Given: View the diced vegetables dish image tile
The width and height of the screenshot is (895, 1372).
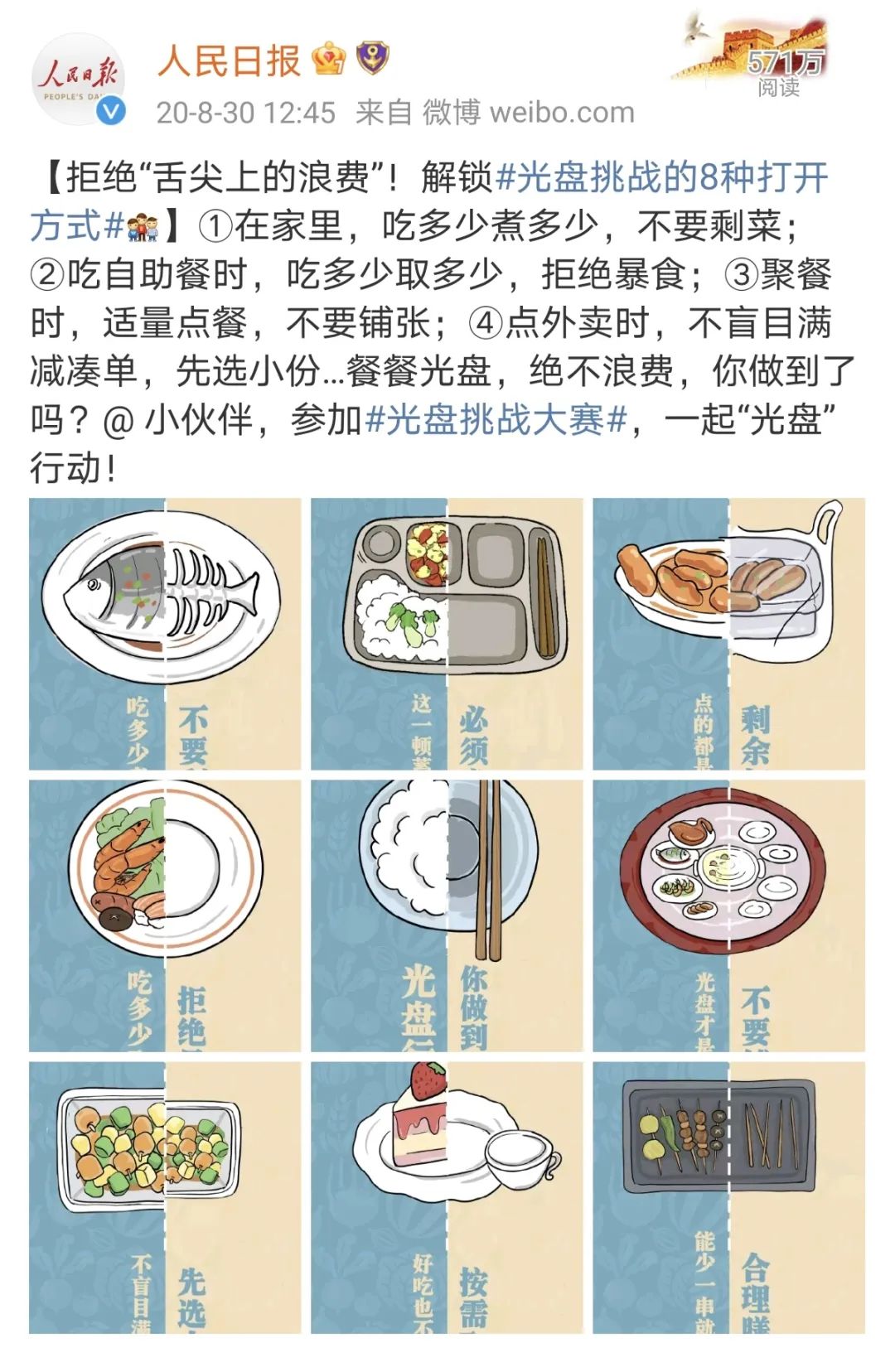Looking at the screenshot, I should tap(165, 1197).
